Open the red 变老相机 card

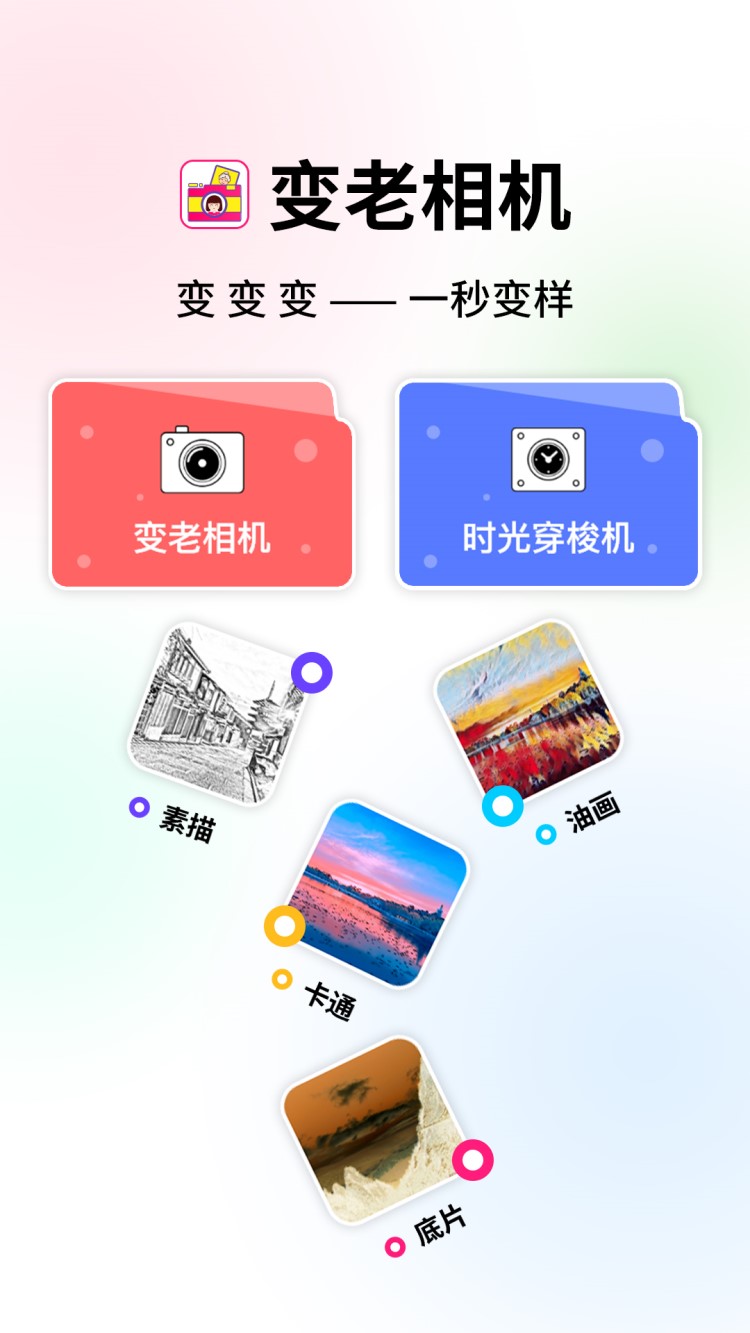pos(202,484)
